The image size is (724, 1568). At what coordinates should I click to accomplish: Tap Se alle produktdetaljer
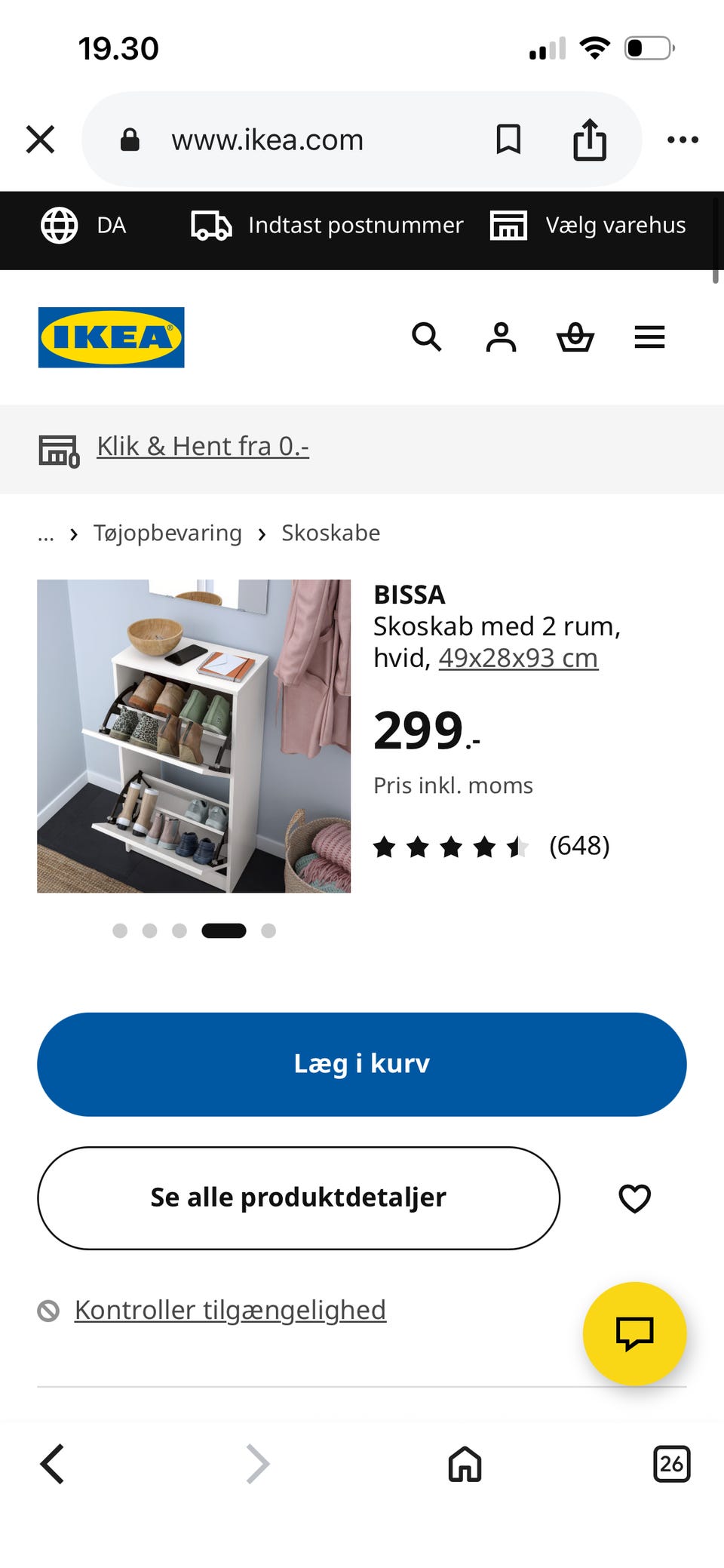click(x=299, y=1198)
